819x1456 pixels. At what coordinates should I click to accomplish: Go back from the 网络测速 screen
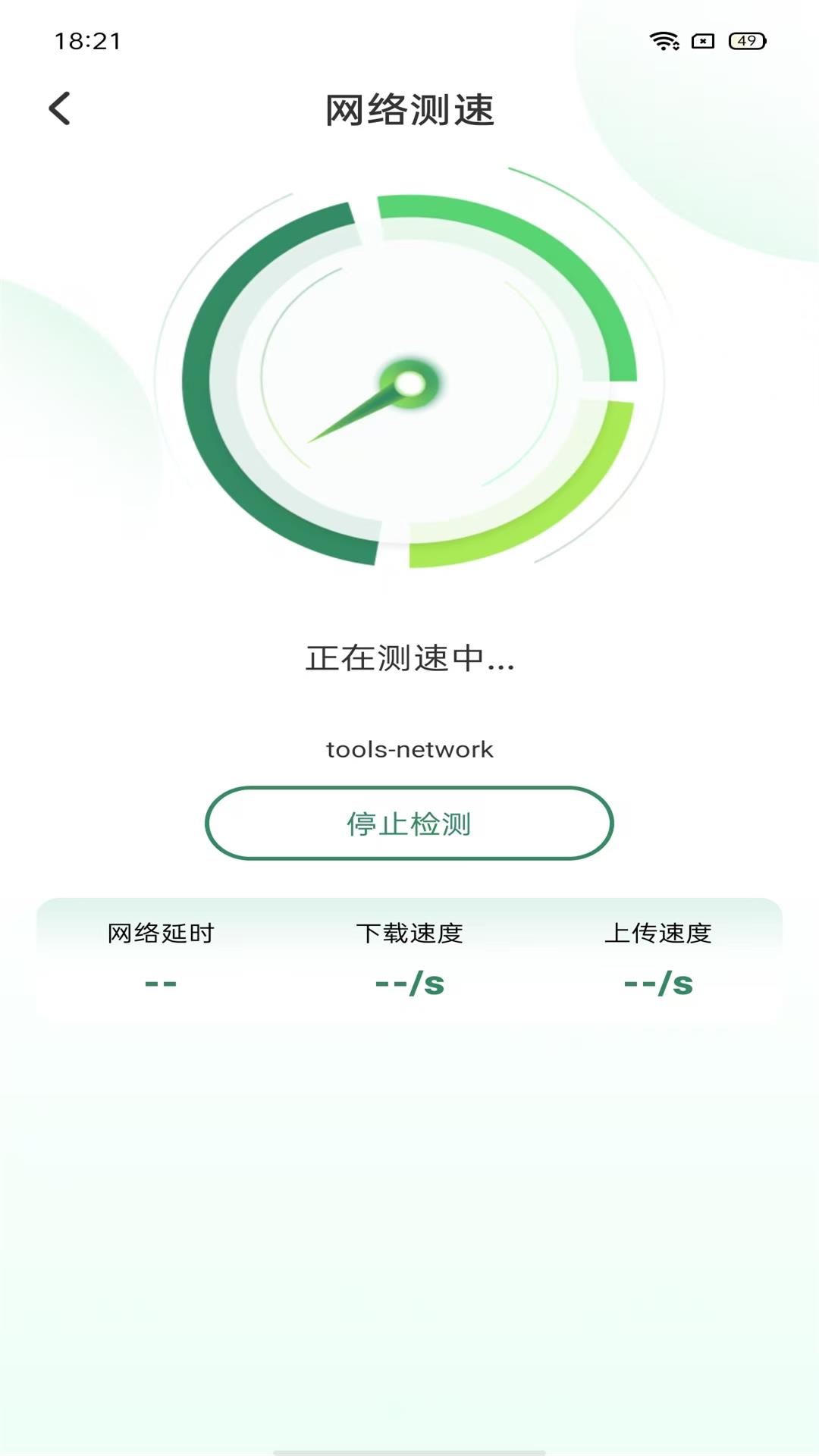click(59, 108)
